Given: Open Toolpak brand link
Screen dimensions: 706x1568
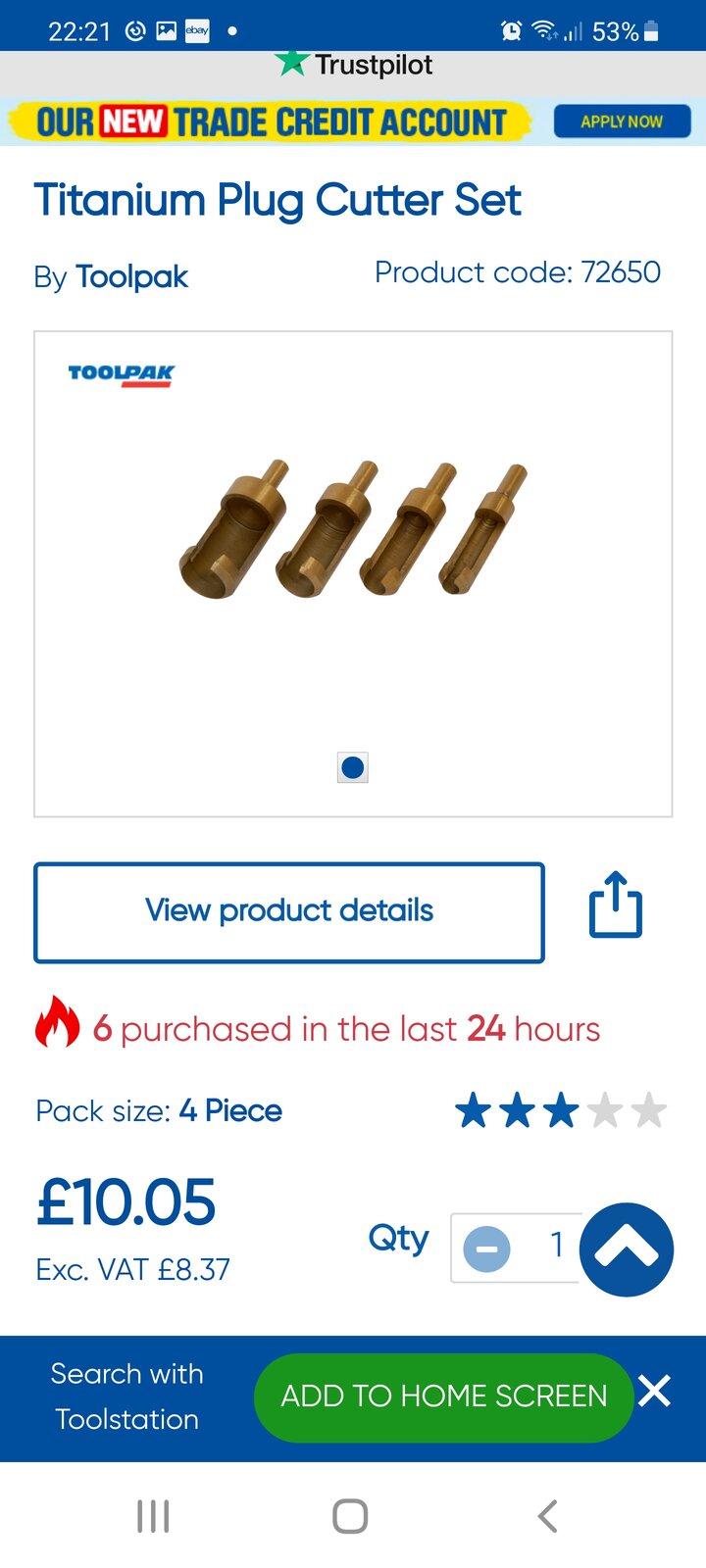Looking at the screenshot, I should tap(131, 277).
